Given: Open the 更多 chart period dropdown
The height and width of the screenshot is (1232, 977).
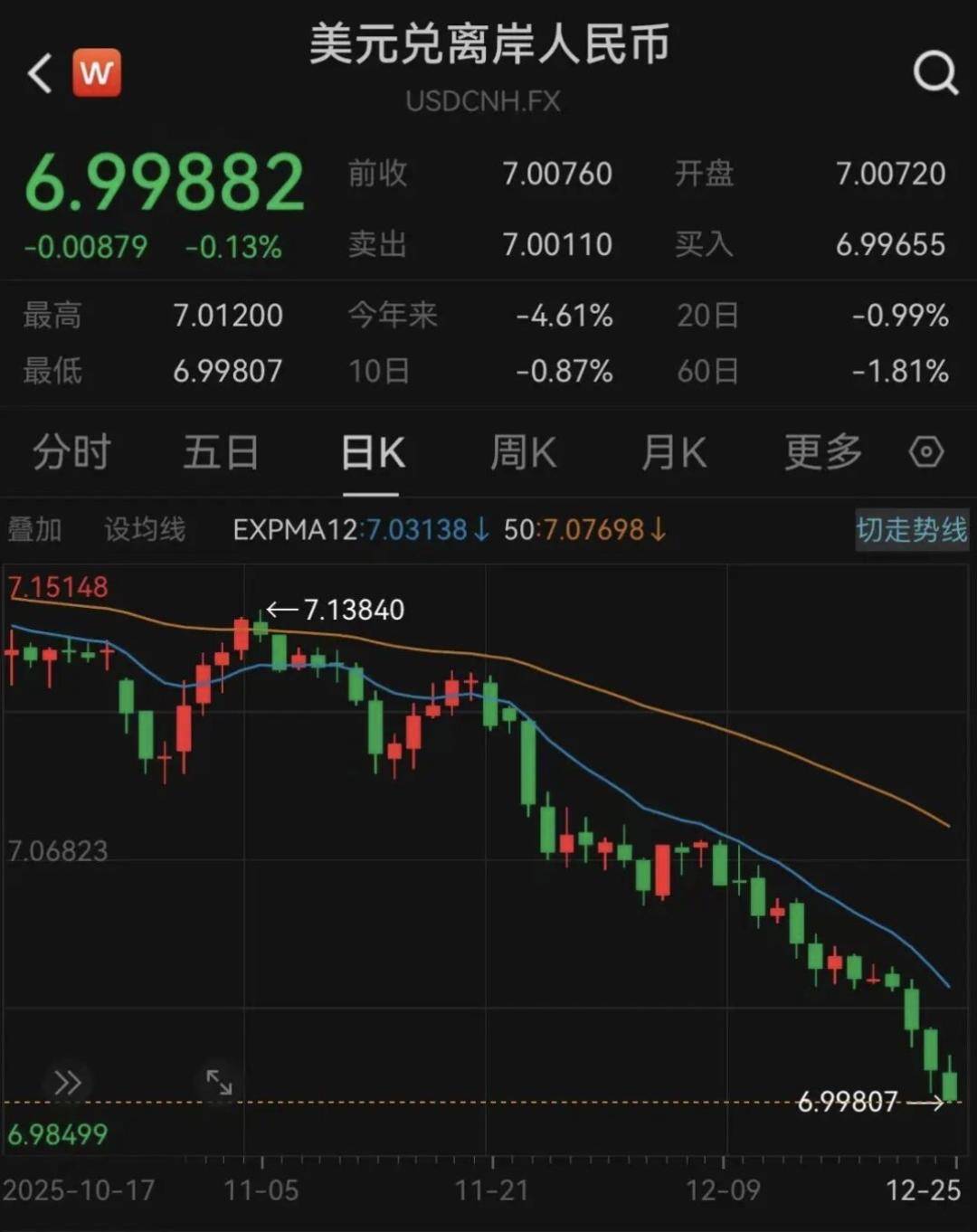Looking at the screenshot, I should point(821,452).
